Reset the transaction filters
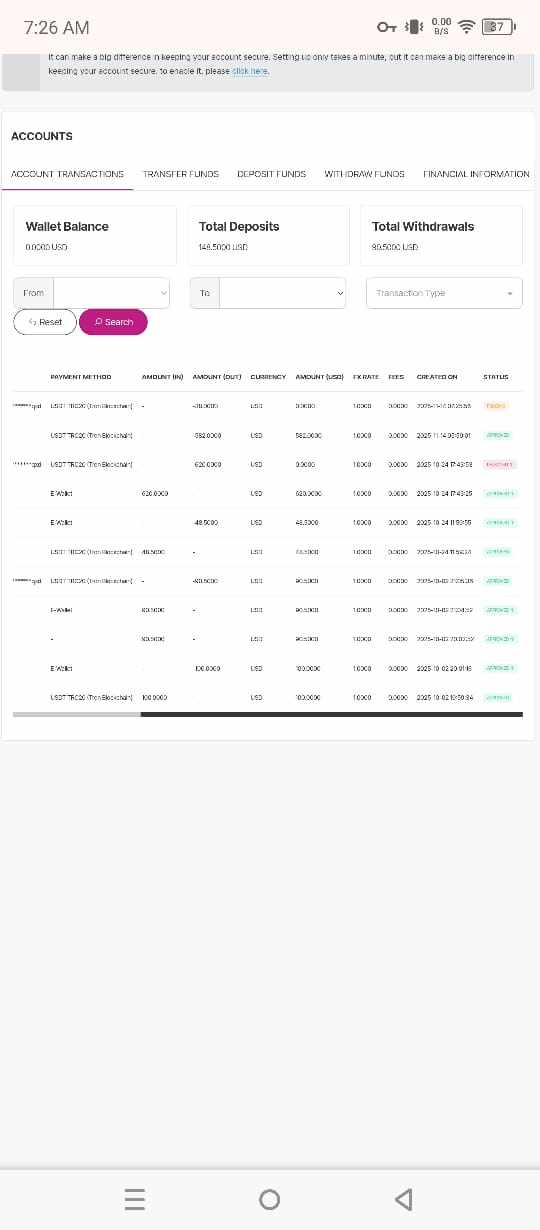Image resolution: width=540 pixels, height=1230 pixels. click(x=45, y=322)
